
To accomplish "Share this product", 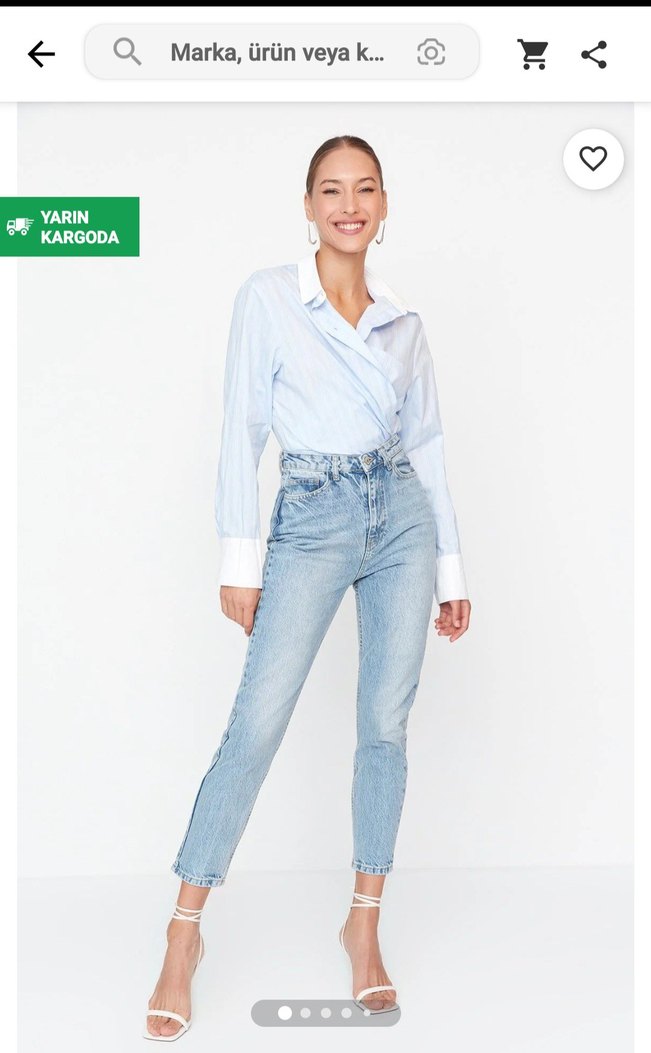I will tap(594, 54).
